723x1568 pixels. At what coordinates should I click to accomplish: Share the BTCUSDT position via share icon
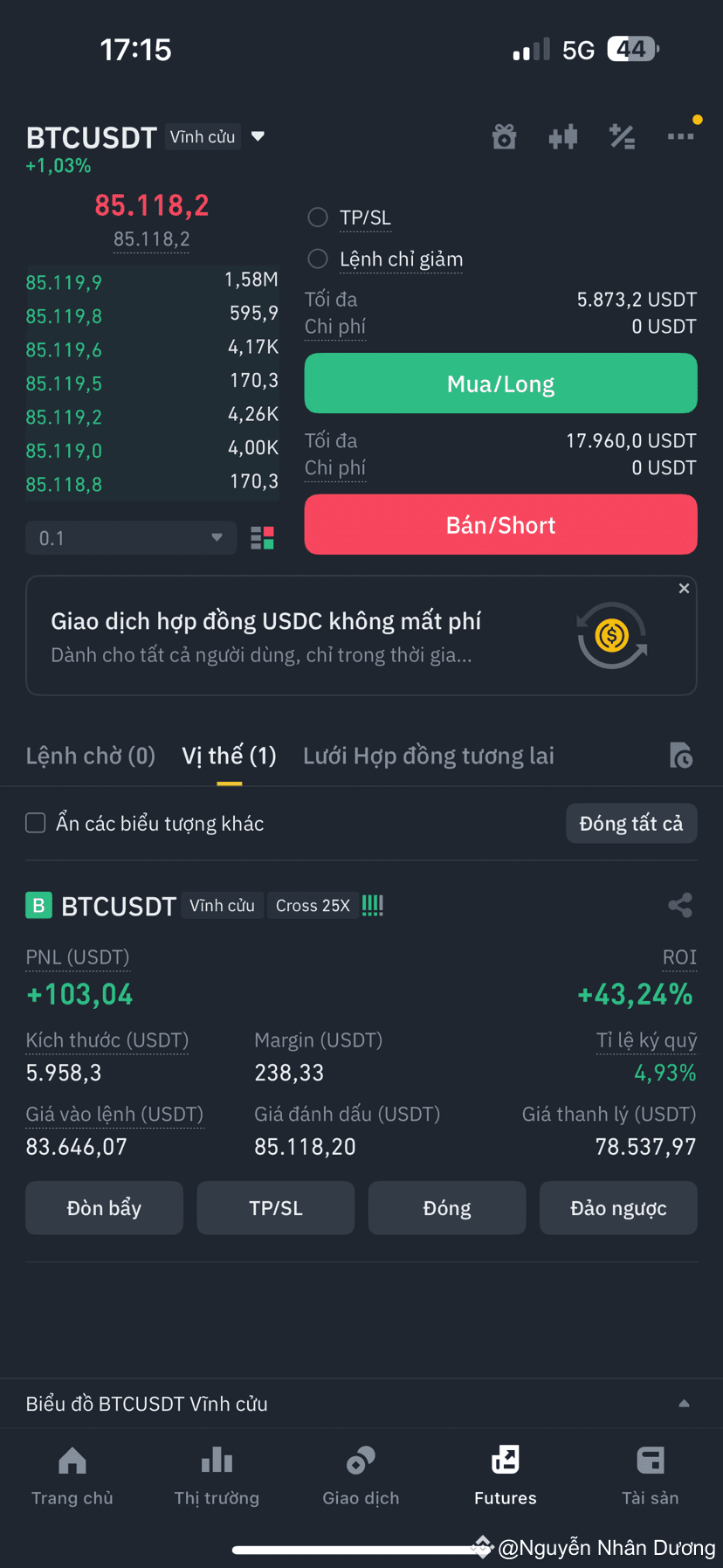pyautogui.click(x=680, y=906)
